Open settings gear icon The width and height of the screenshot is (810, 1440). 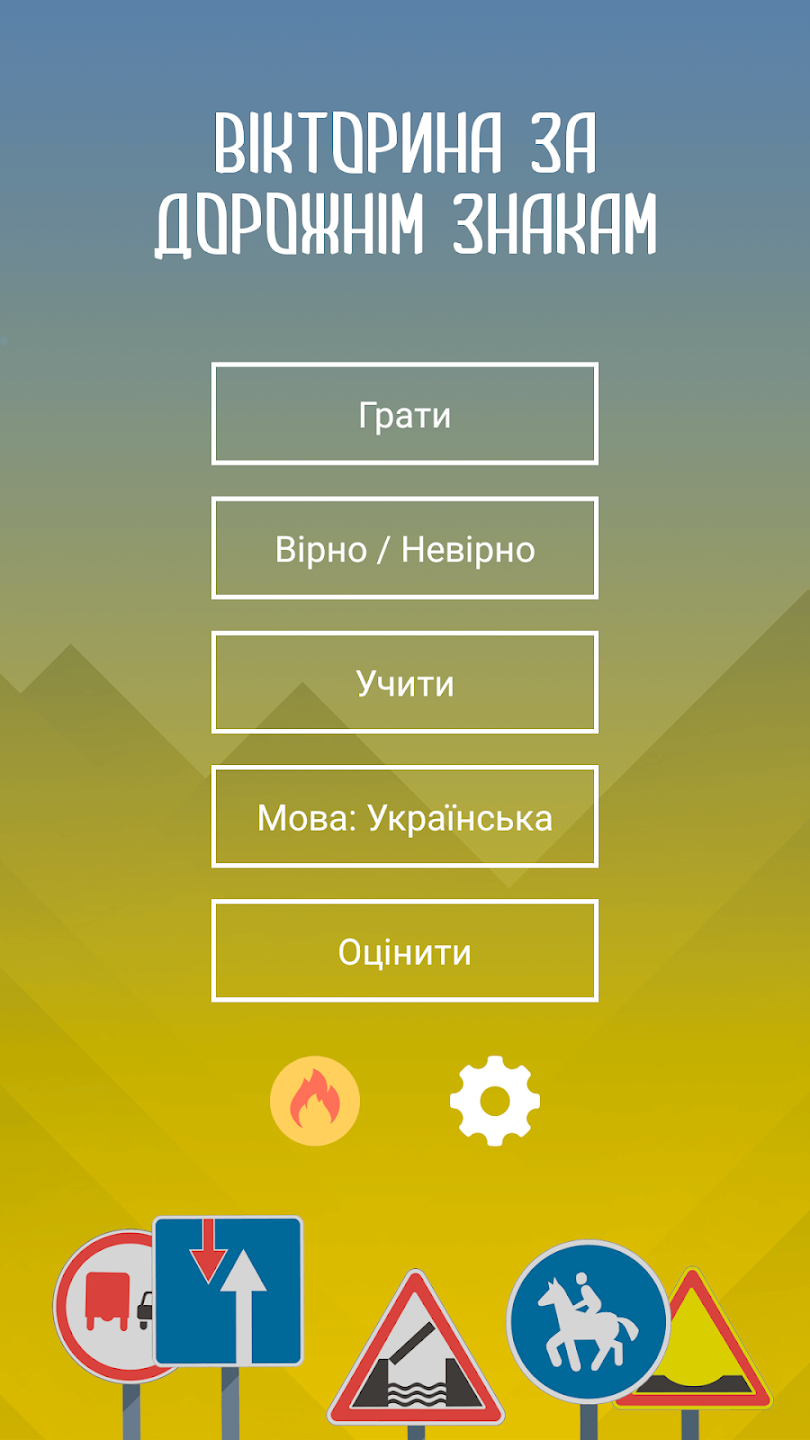[495, 1101]
